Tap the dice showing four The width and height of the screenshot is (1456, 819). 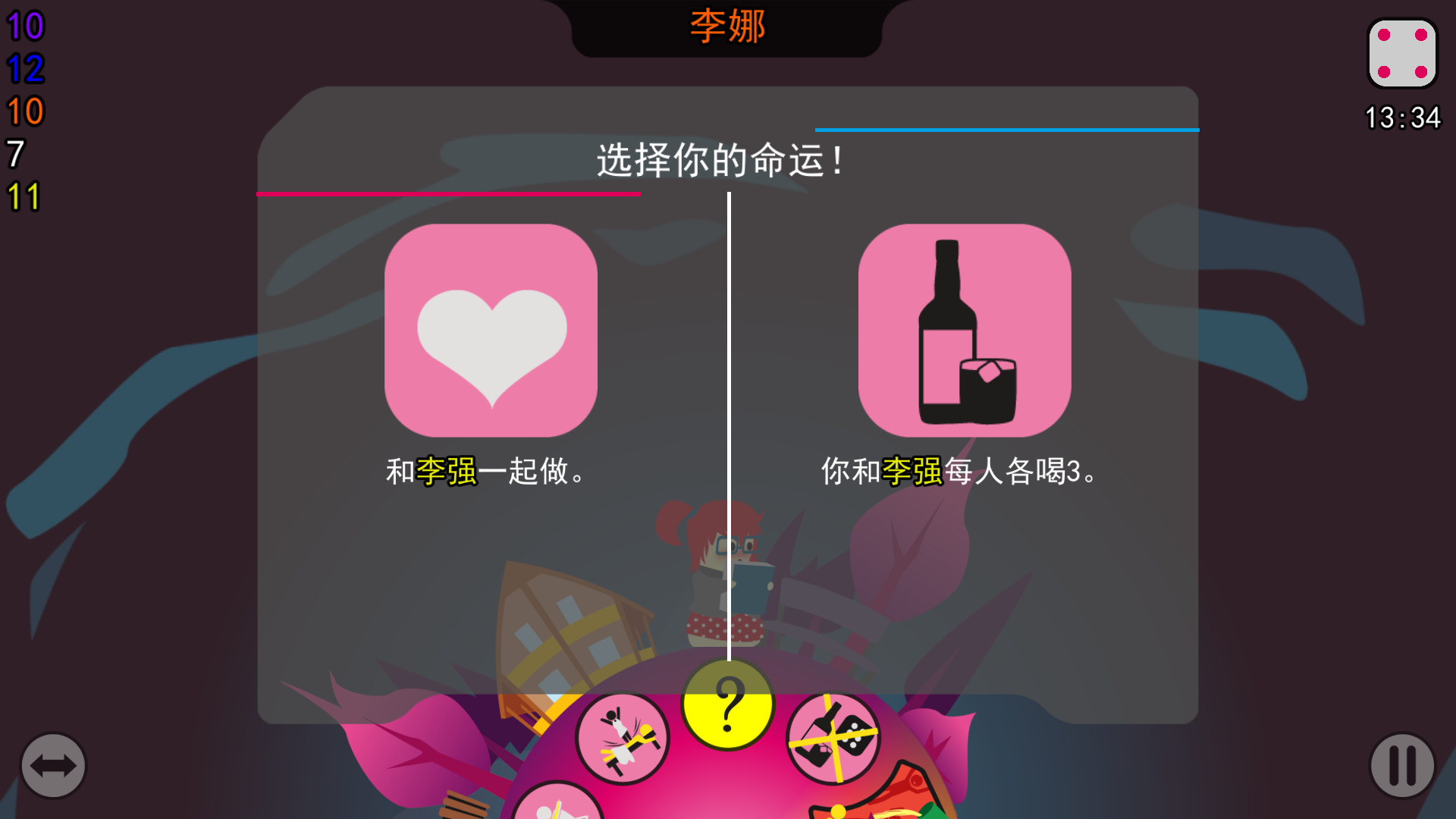coord(1402,53)
